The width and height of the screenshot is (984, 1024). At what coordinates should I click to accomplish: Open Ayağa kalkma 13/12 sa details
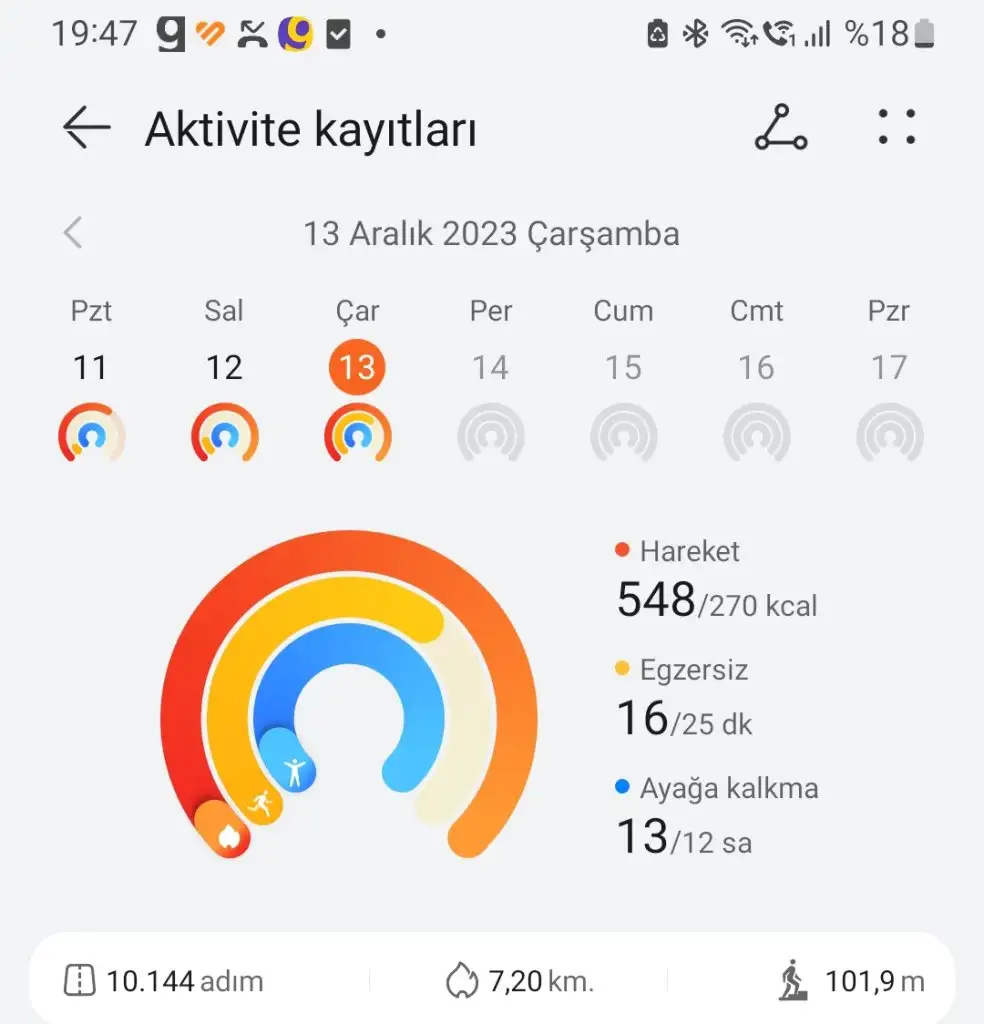pos(716,817)
